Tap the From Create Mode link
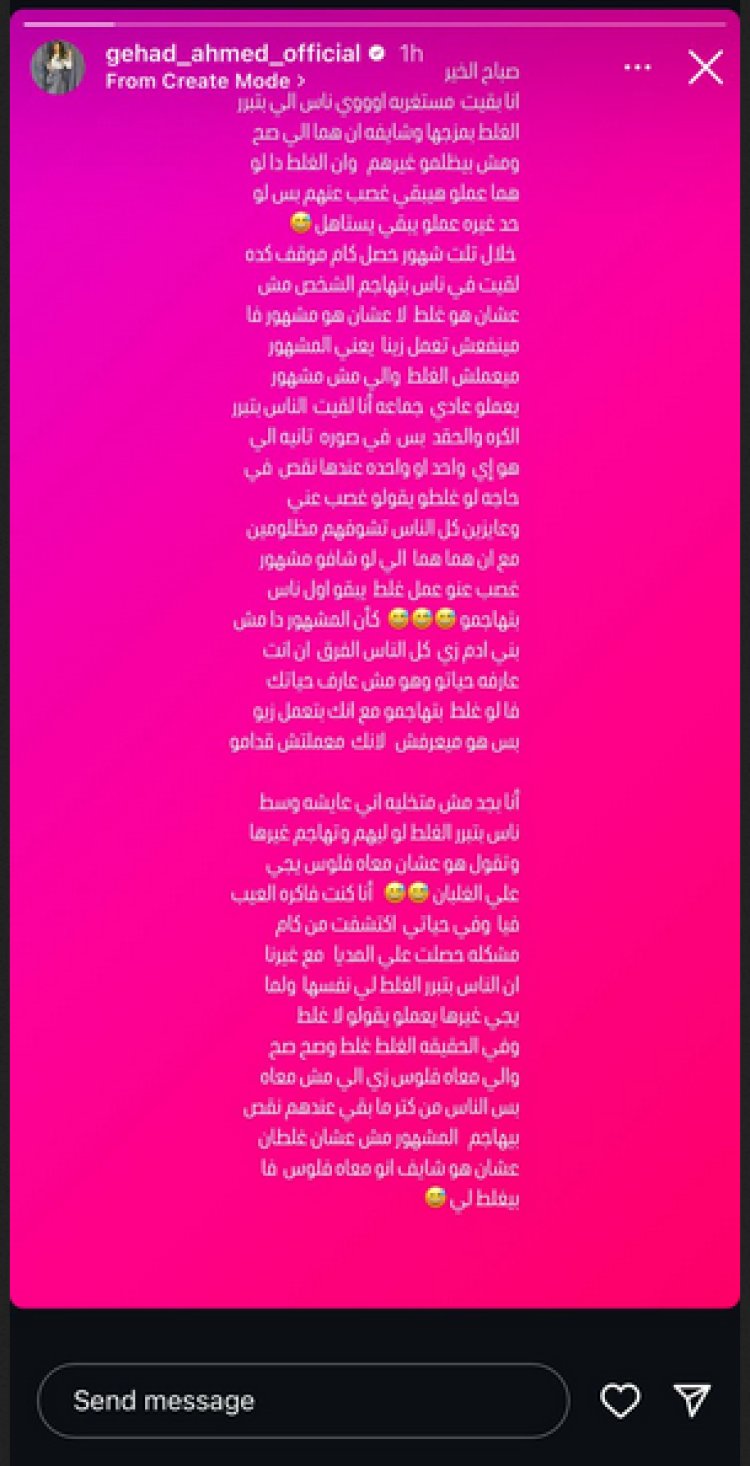The width and height of the screenshot is (750, 1466). coord(205,82)
